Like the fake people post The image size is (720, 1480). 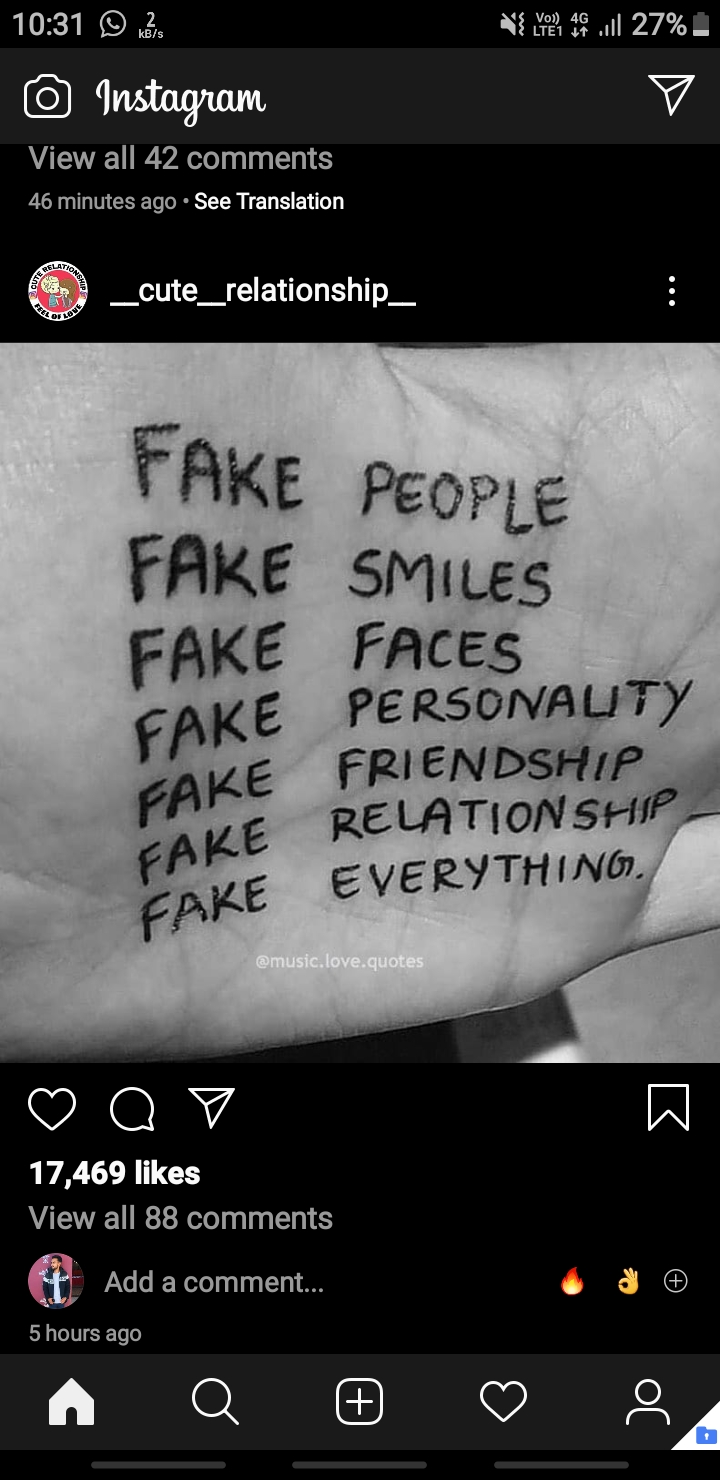tap(52, 1108)
